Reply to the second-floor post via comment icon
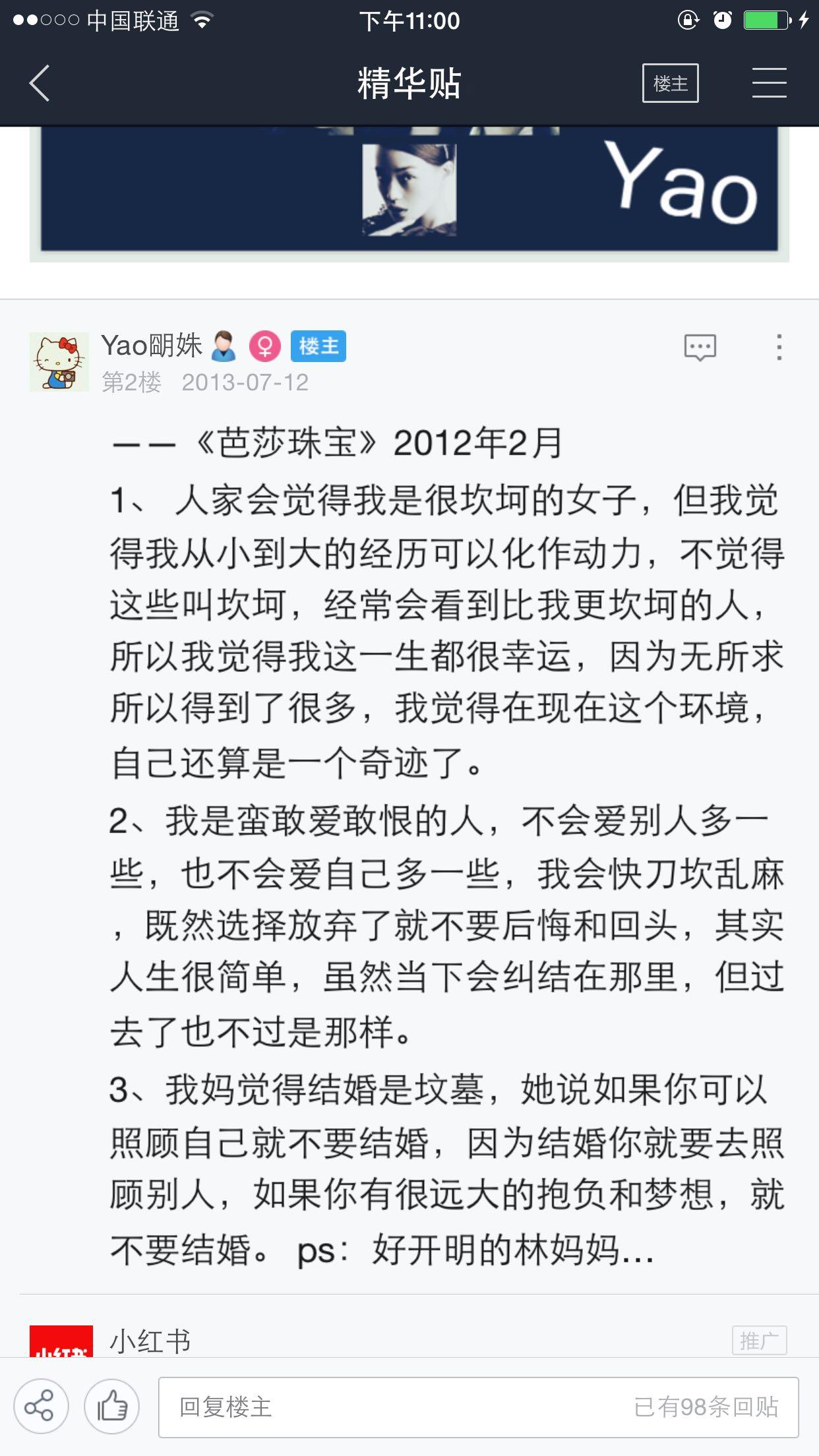Screen dimensions: 819x1456 point(700,347)
